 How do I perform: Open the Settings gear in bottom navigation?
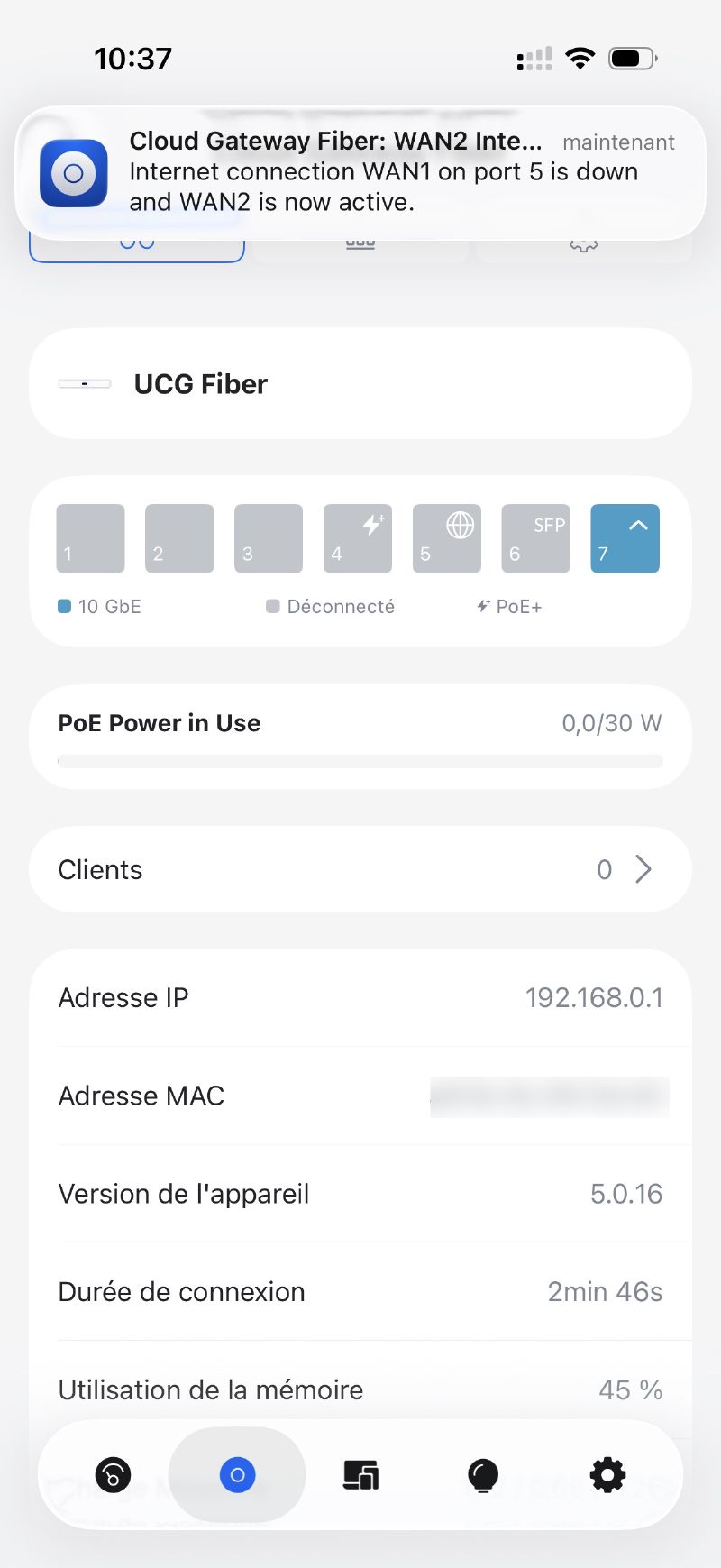(x=607, y=1475)
